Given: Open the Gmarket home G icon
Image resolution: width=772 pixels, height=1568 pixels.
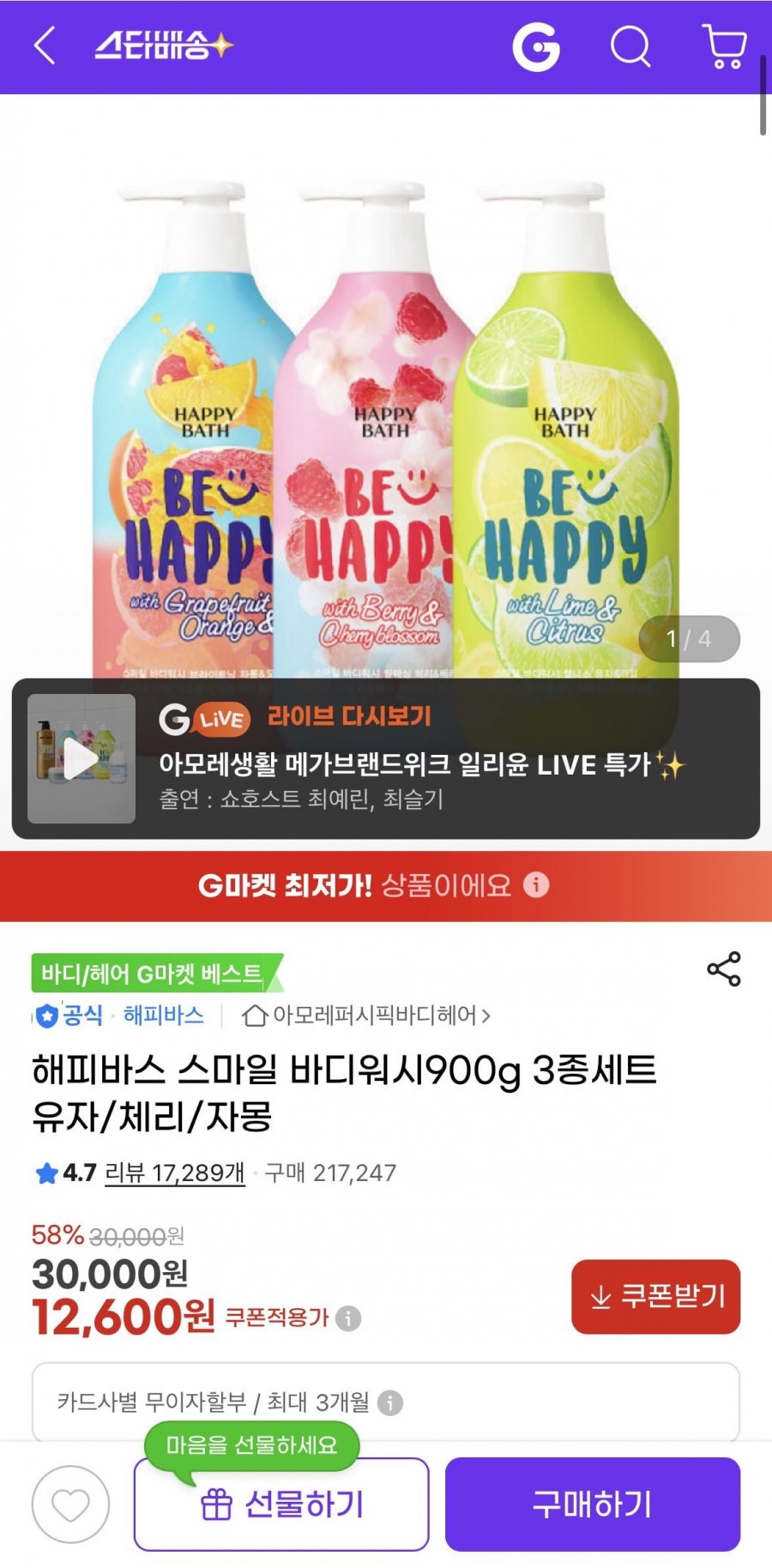Looking at the screenshot, I should [x=536, y=45].
